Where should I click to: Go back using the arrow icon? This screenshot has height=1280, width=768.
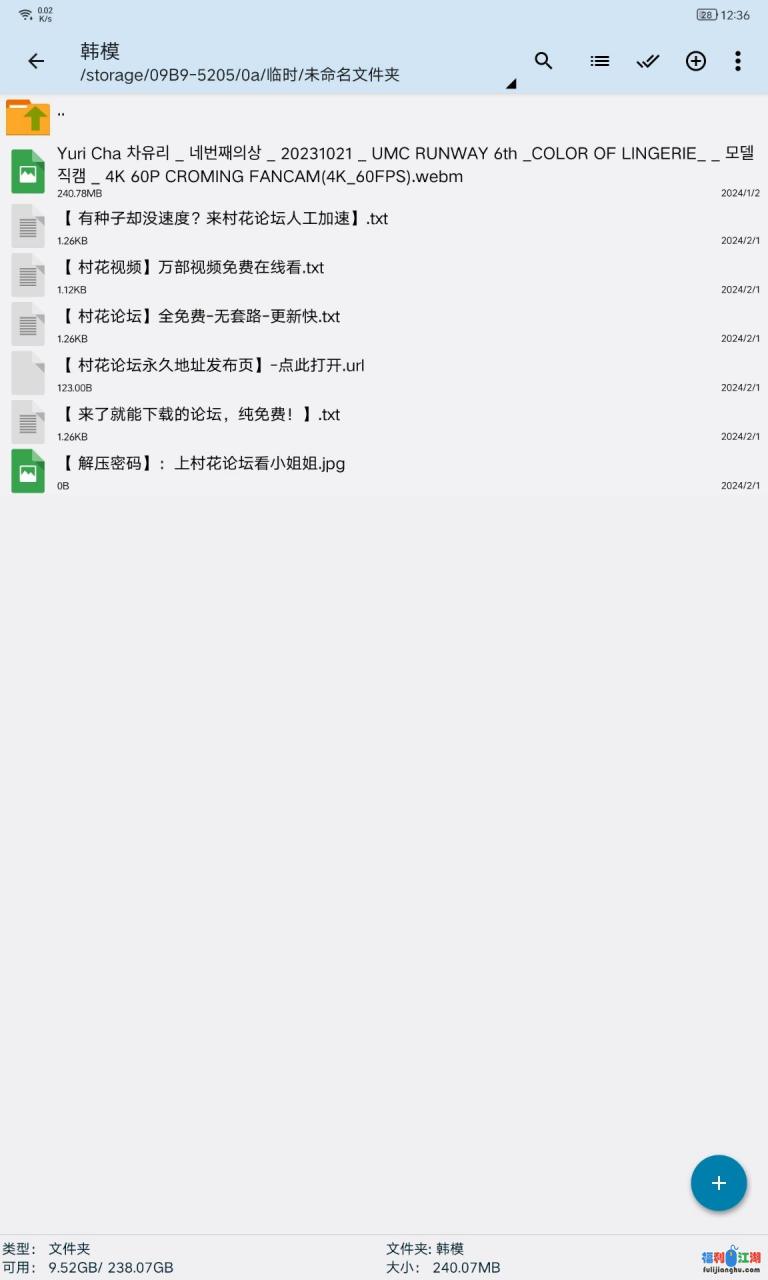click(x=36, y=61)
